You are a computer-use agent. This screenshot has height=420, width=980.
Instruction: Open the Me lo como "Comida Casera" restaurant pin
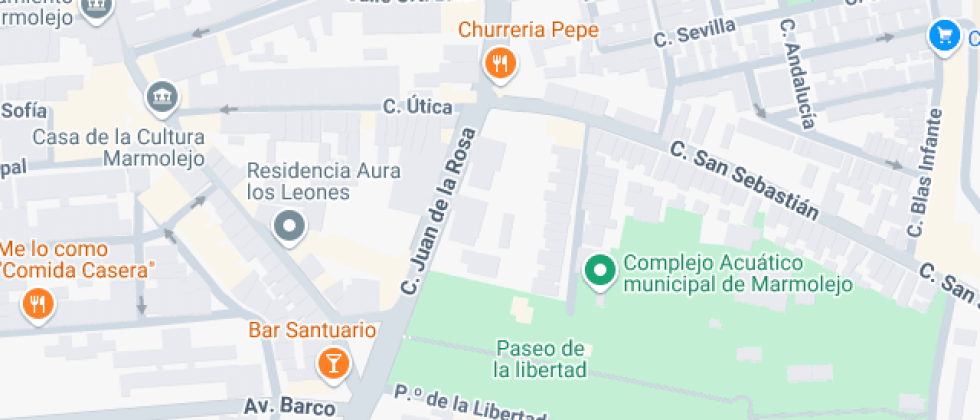click(x=38, y=303)
